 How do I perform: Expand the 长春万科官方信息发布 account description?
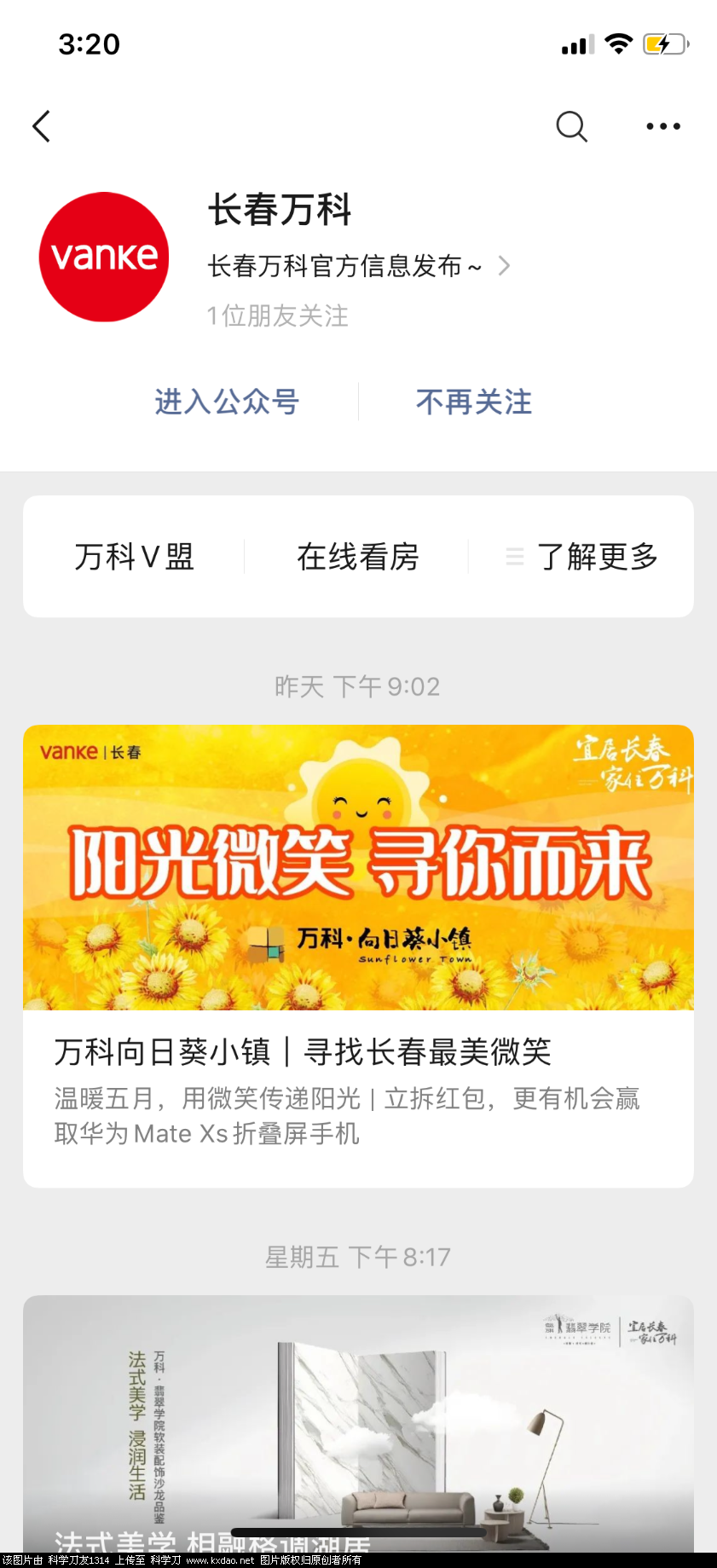tap(358, 266)
